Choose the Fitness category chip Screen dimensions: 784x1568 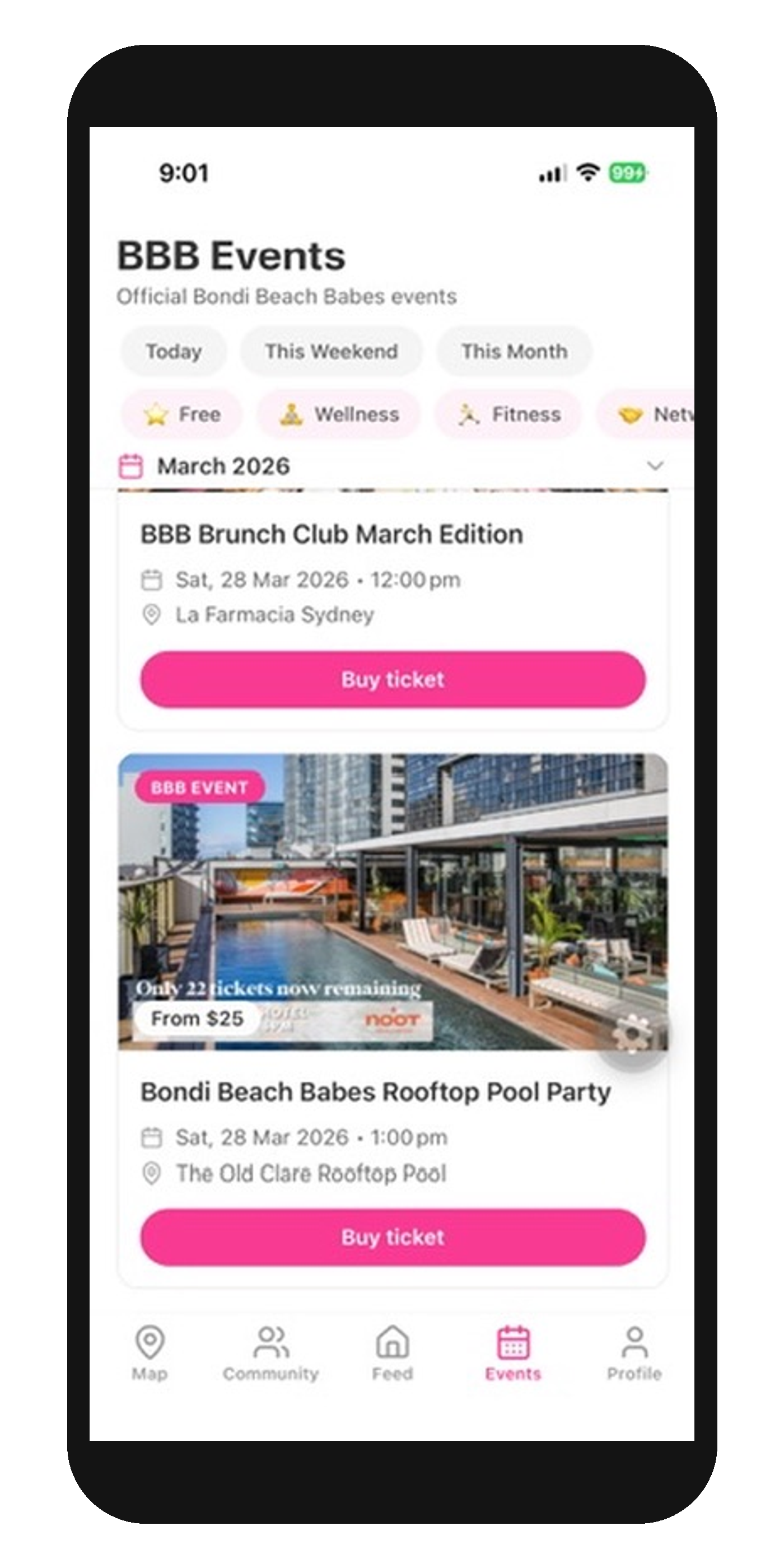point(508,414)
